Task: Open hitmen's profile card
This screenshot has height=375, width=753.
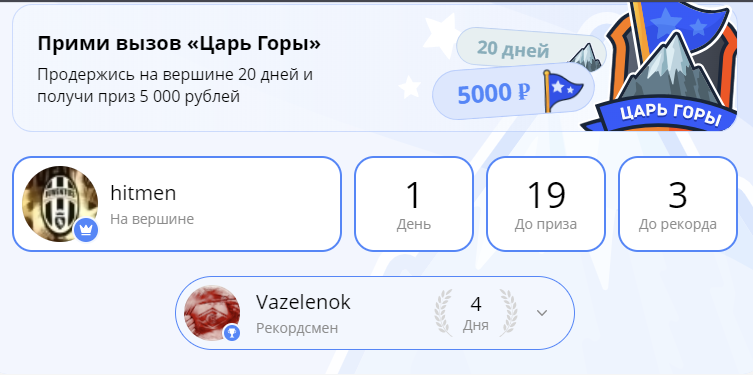Action: click(x=177, y=204)
